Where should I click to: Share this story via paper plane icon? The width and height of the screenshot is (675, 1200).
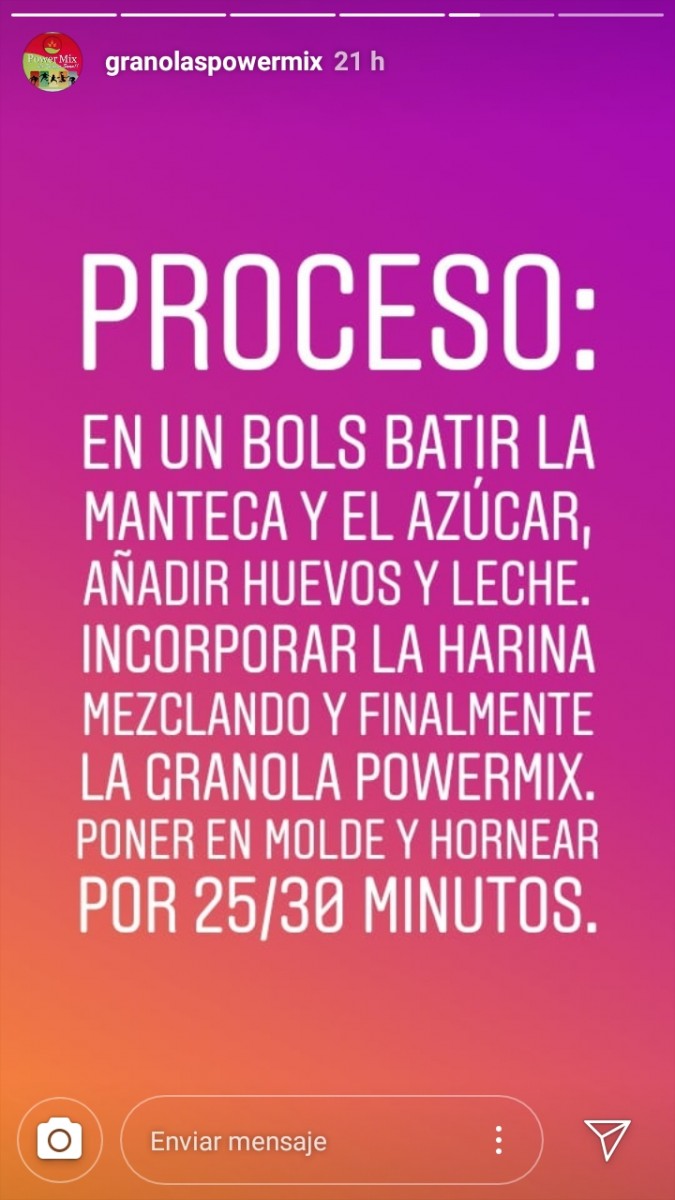[x=607, y=1139]
